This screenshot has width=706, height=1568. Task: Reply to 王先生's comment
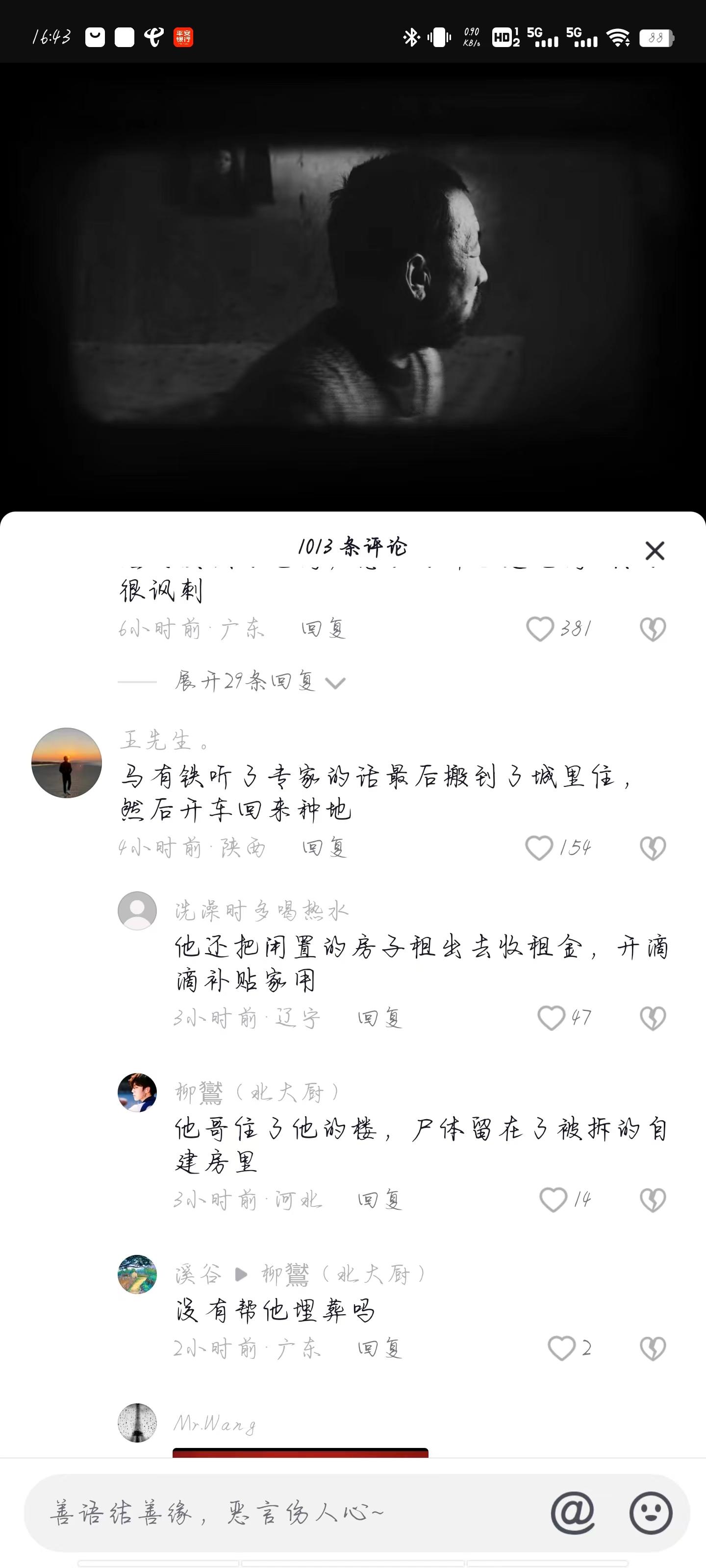(x=324, y=846)
